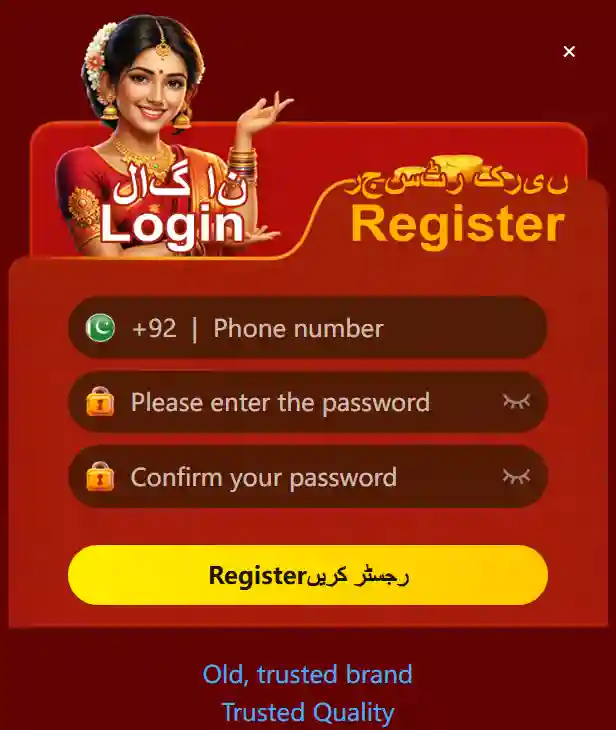
Task: Submit with the yellow Register button
Action: tap(308, 575)
